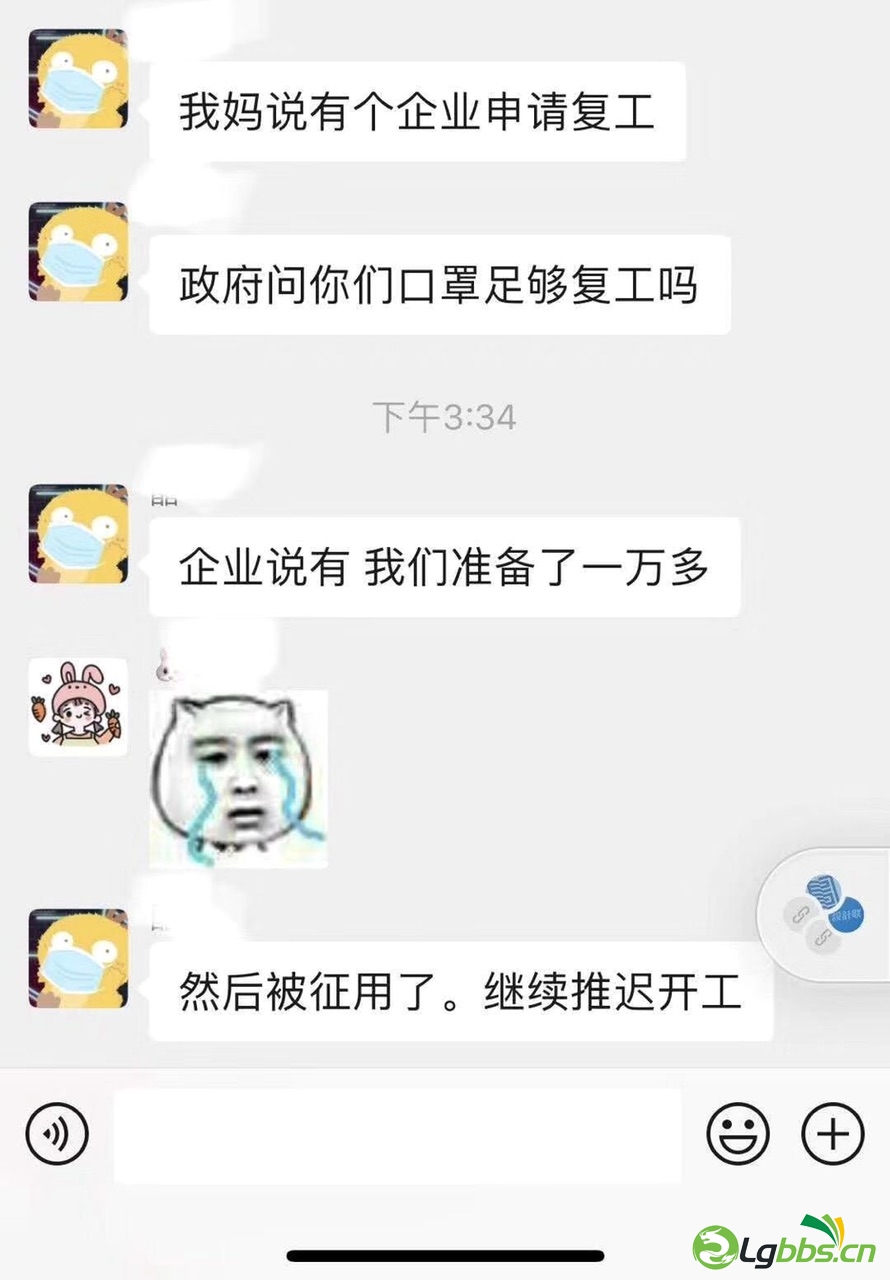The width and height of the screenshot is (890, 1280).
Task: Open the rabbit-hat girl avatar's profile
Action: 78,707
